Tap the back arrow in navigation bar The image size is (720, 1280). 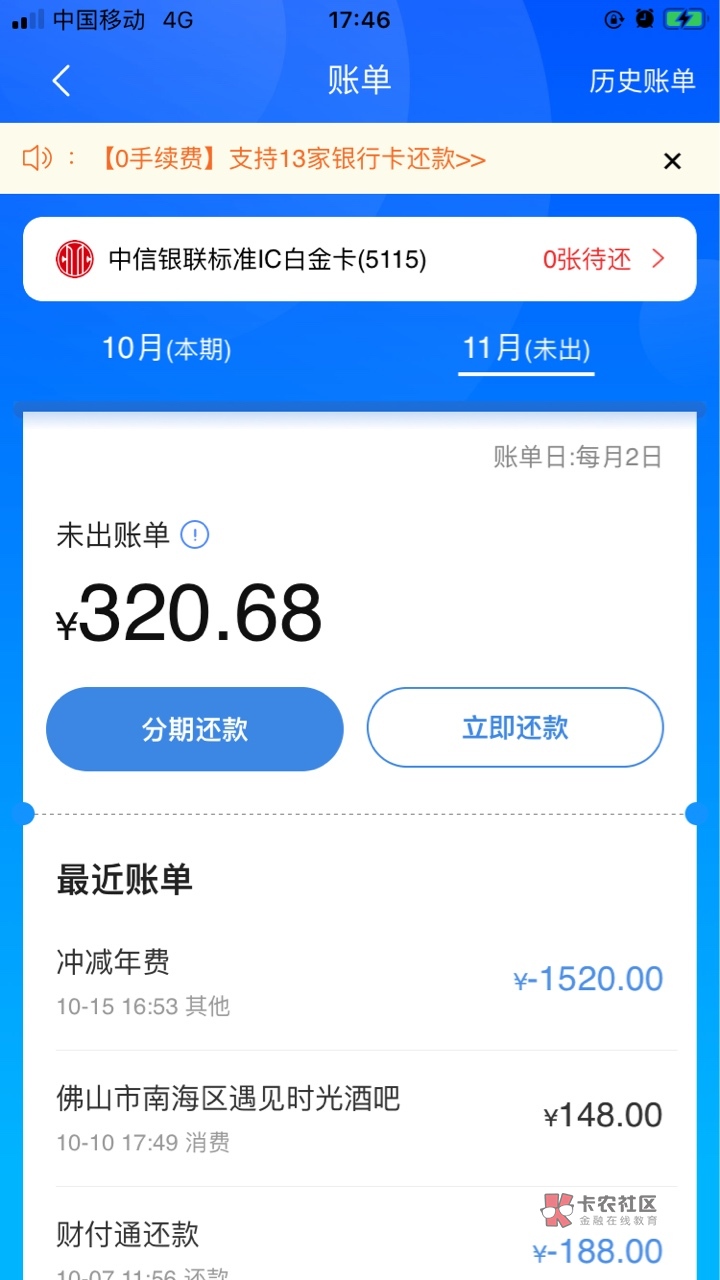pyautogui.click(x=60, y=81)
